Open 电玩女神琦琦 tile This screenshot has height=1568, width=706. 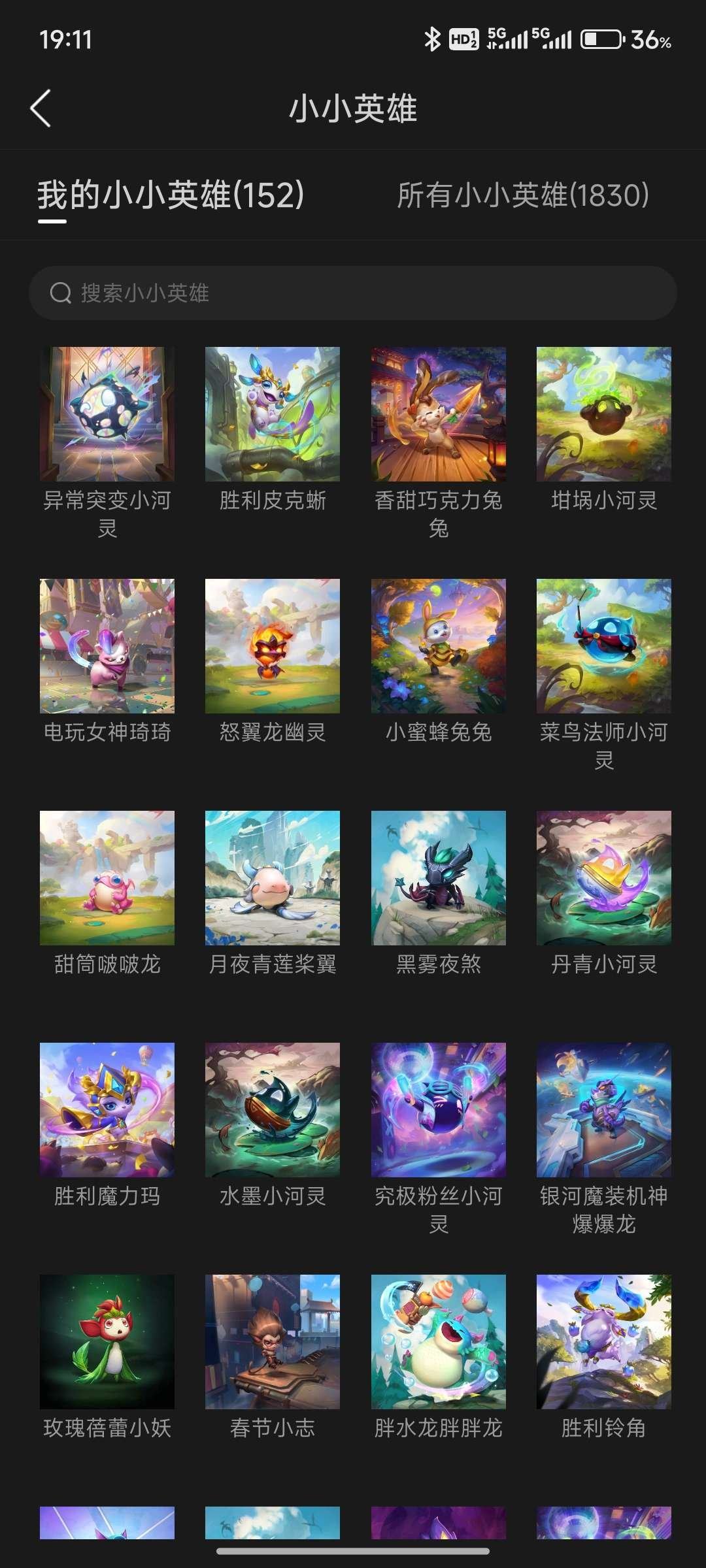(x=107, y=646)
